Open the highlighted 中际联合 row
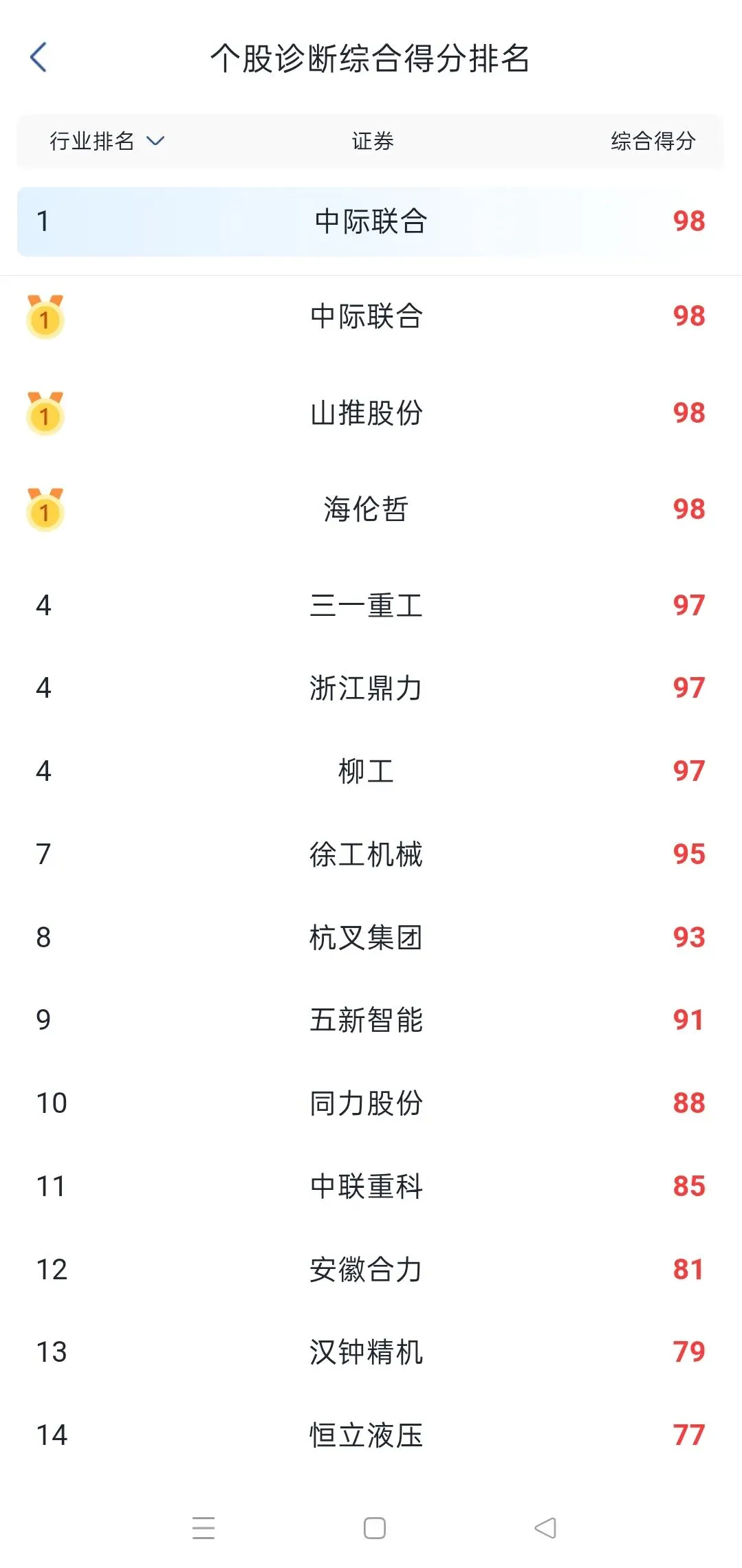The image size is (742, 1568). pyautogui.click(x=371, y=221)
